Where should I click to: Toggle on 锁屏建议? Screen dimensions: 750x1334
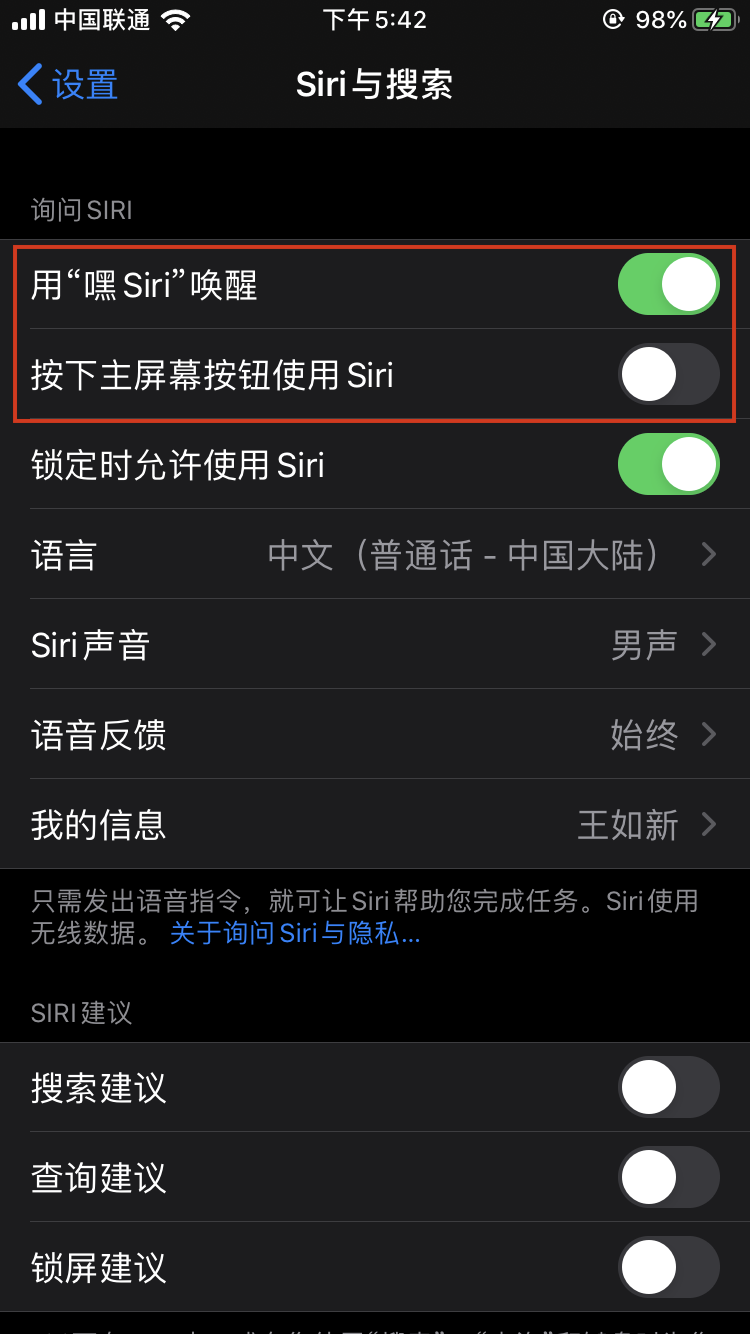click(x=668, y=1267)
